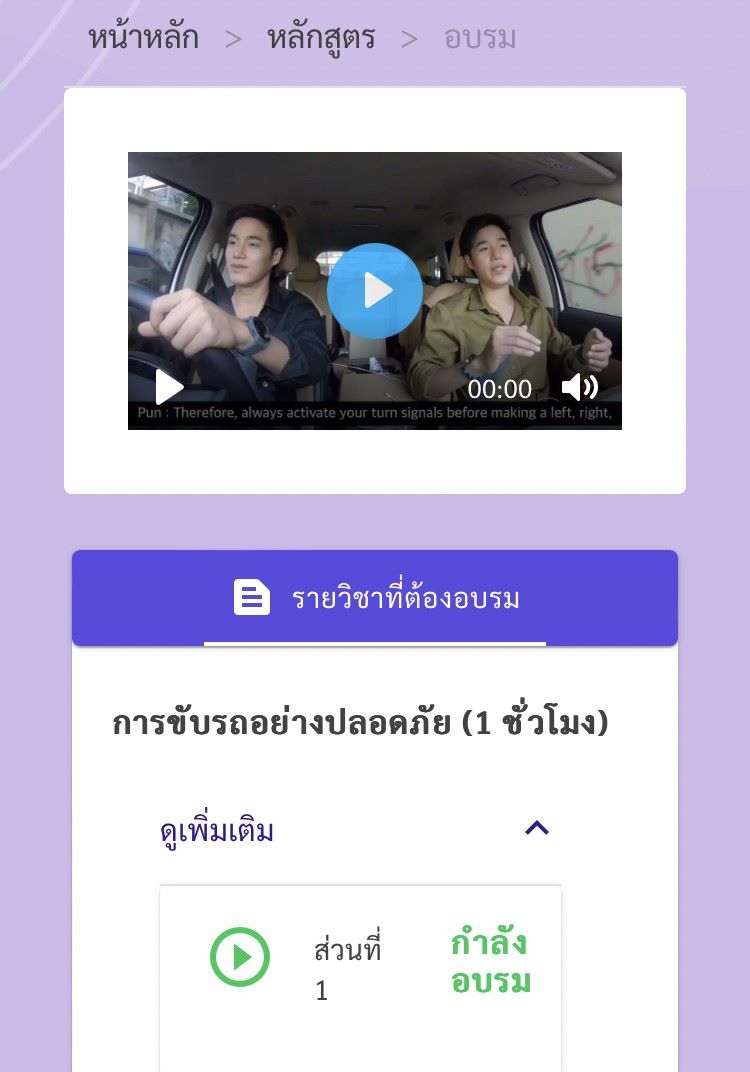Select หลักสูตร from the breadcrumb trail
Screen dimensions: 750x1072
[x=320, y=37]
